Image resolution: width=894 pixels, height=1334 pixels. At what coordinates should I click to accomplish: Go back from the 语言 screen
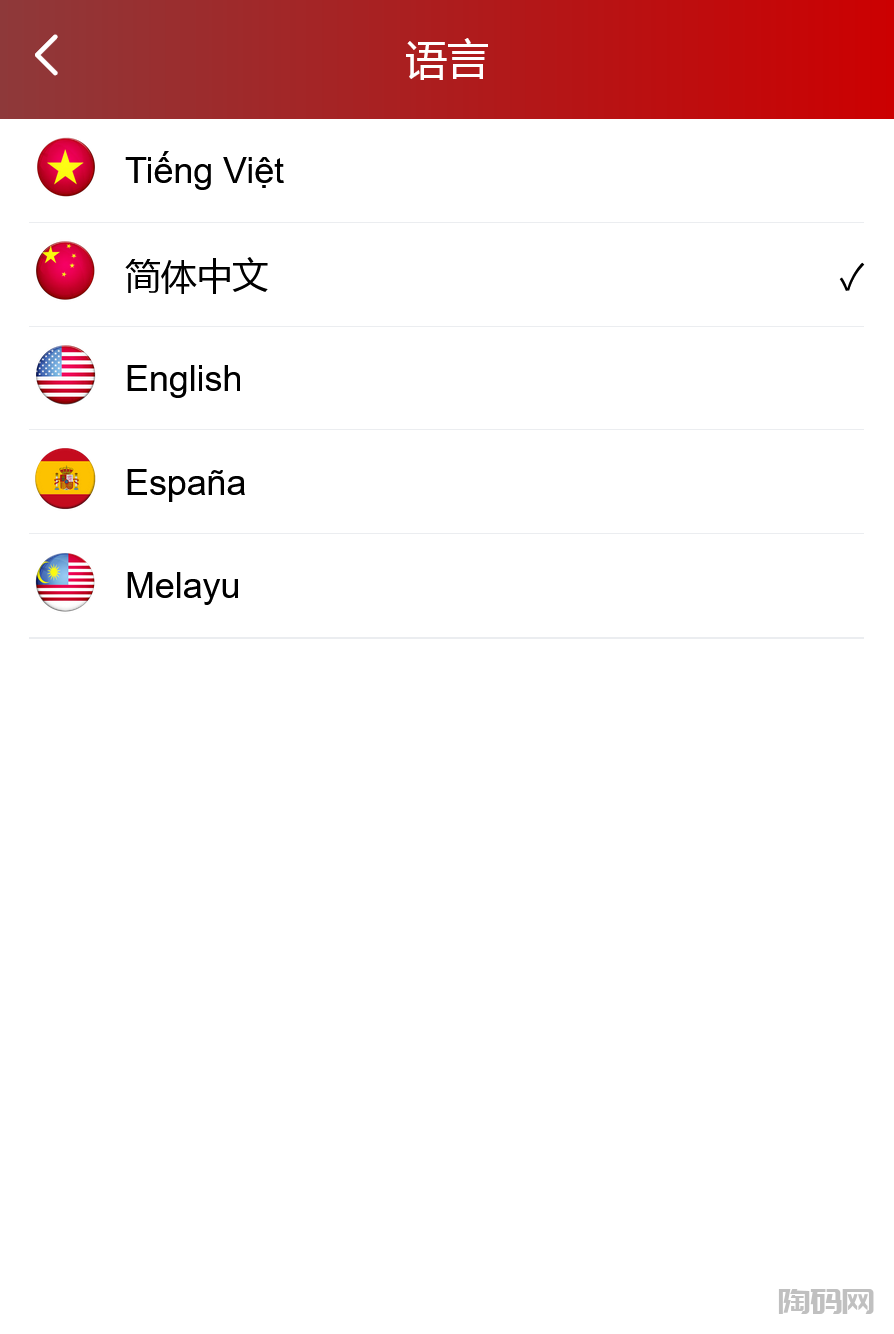coord(47,56)
